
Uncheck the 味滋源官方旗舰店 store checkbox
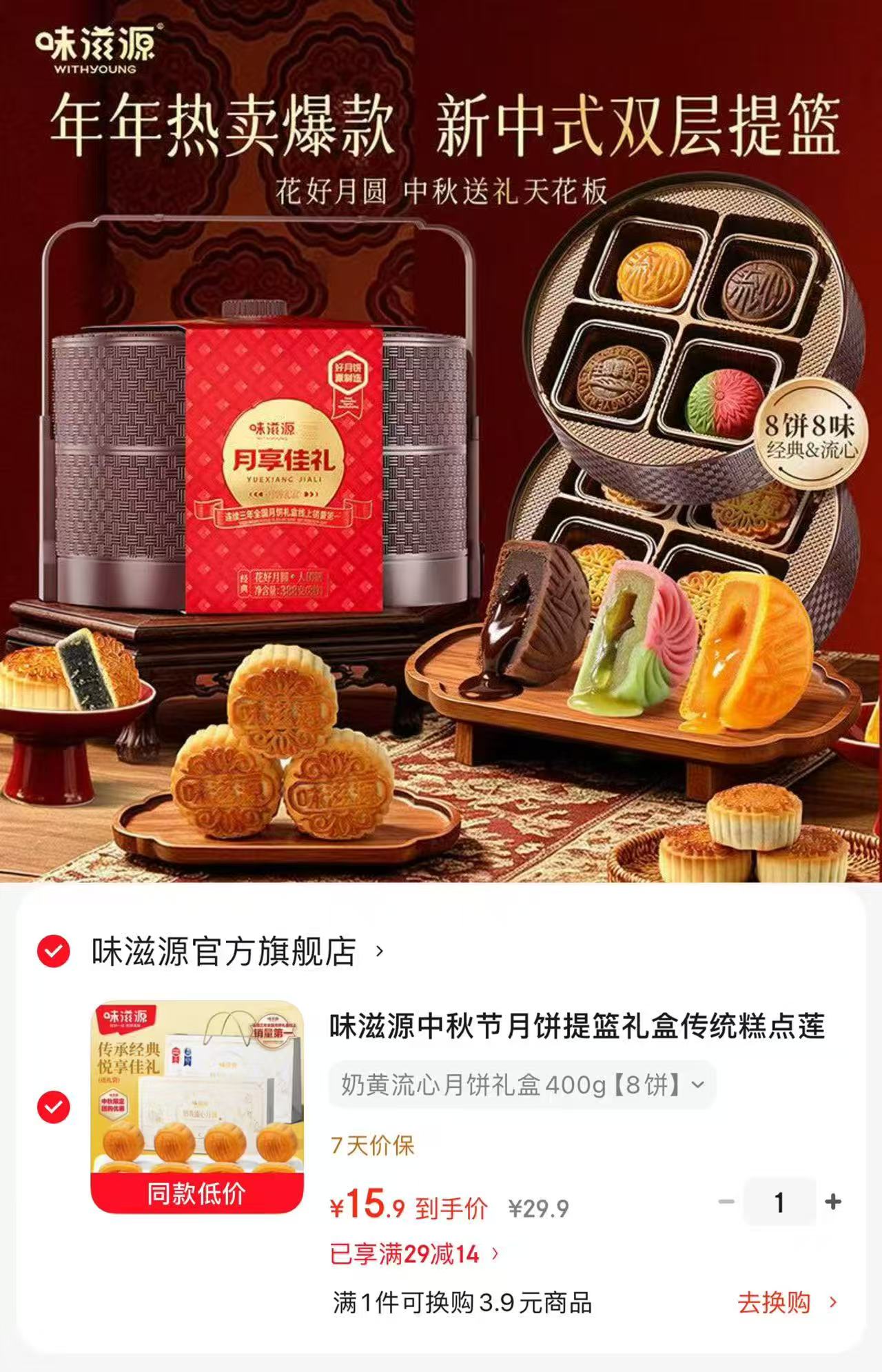point(53,952)
